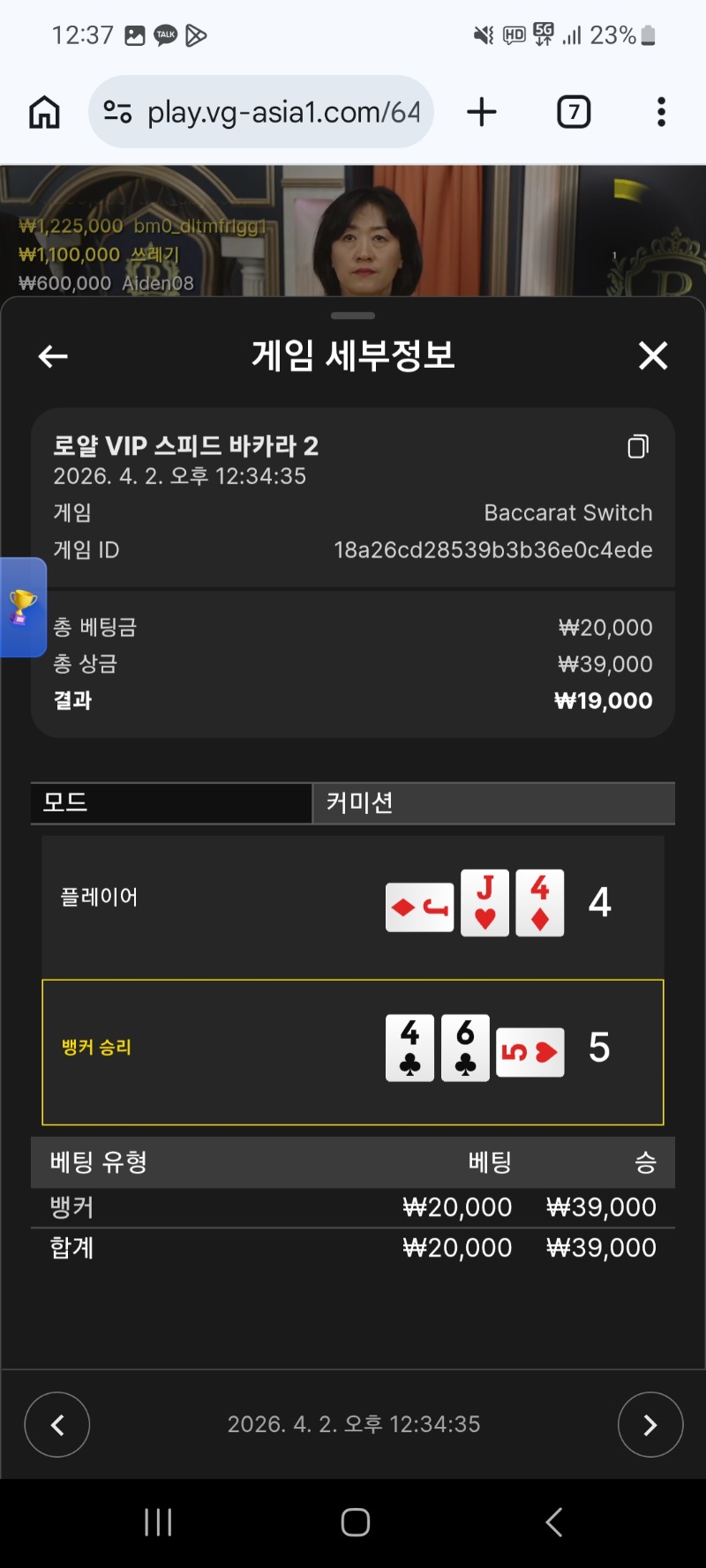
Task: Tap the system back button
Action: [554, 1522]
